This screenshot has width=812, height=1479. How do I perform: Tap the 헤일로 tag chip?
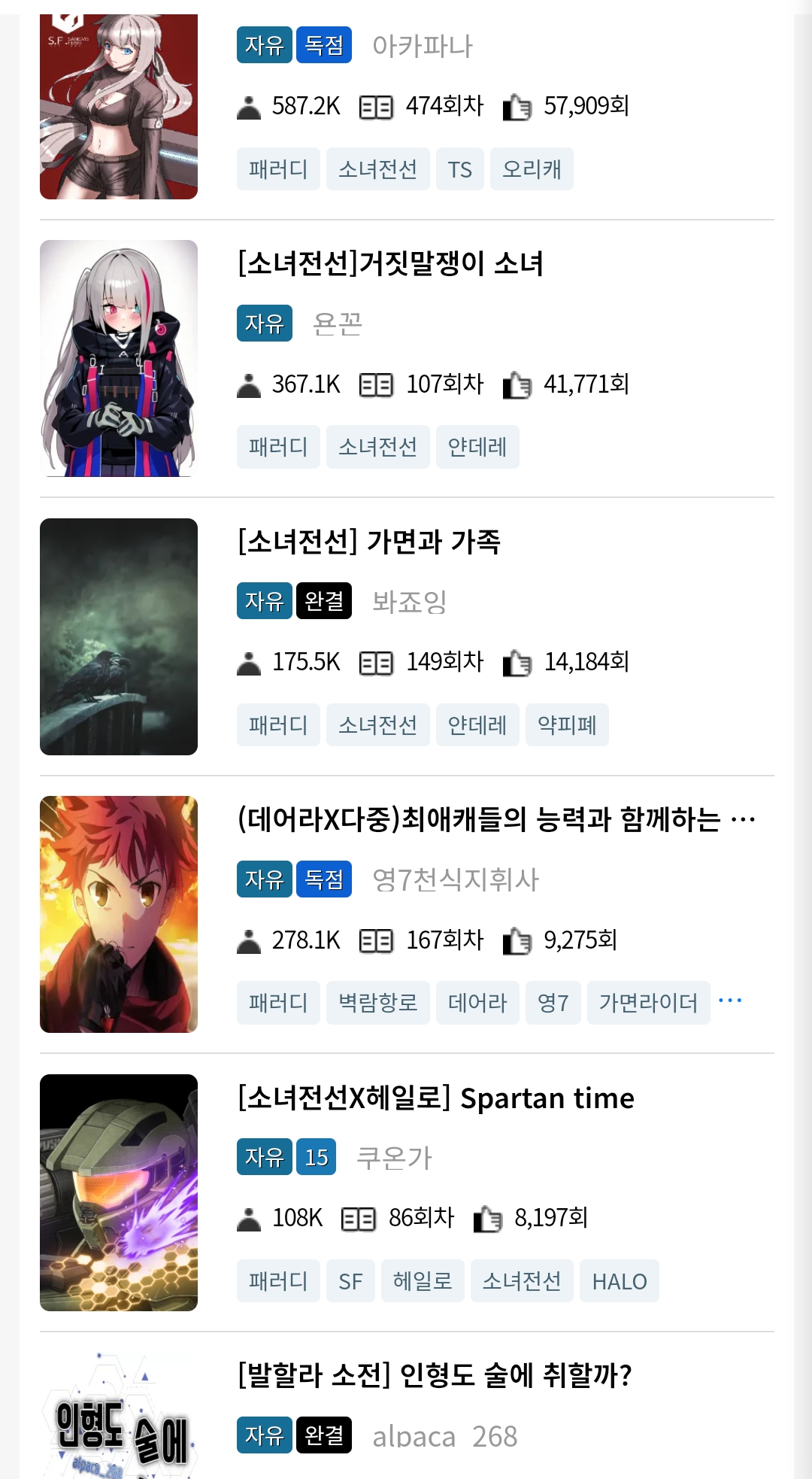point(422,1281)
